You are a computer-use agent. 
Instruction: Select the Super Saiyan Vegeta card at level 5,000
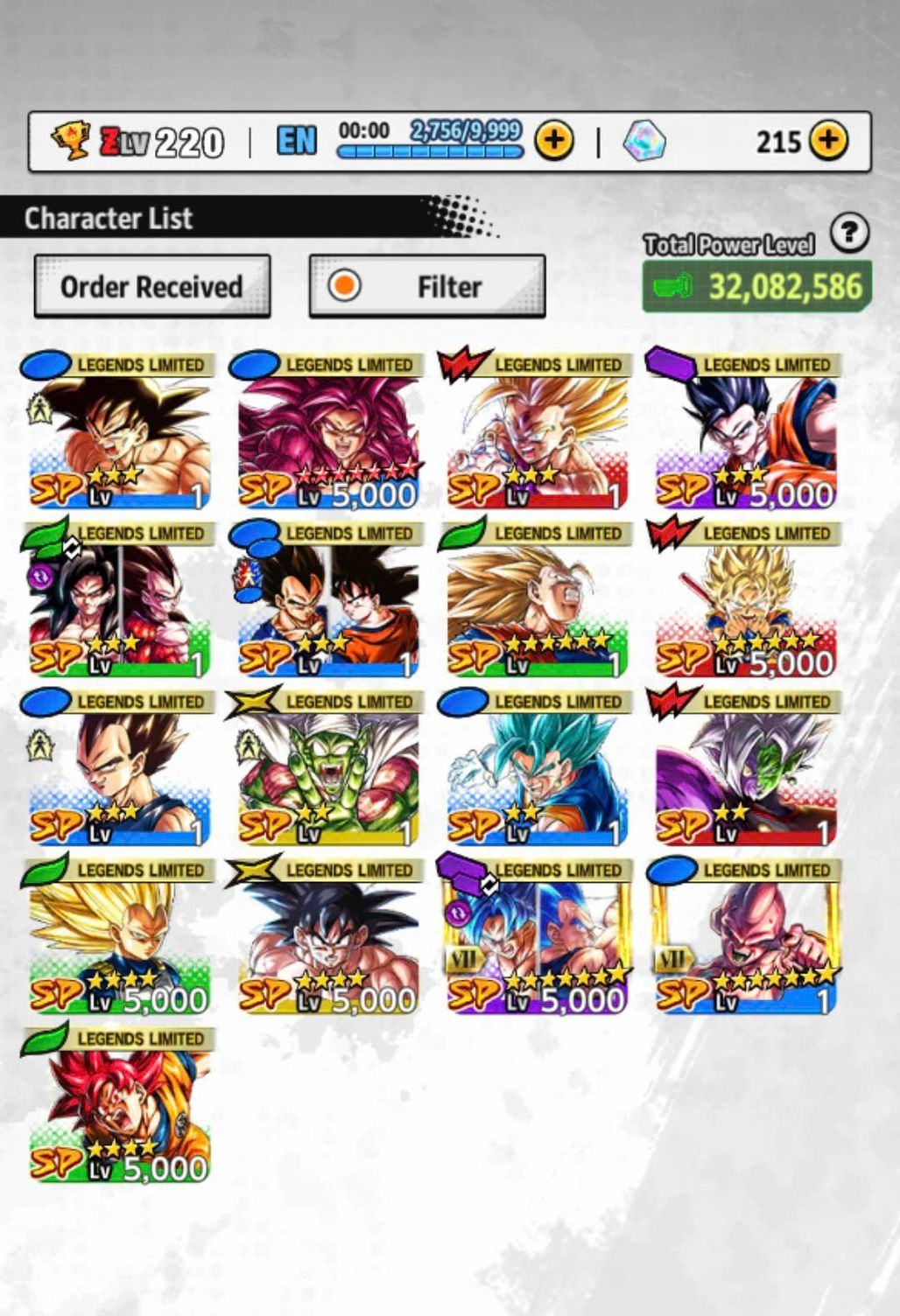[x=119, y=938]
